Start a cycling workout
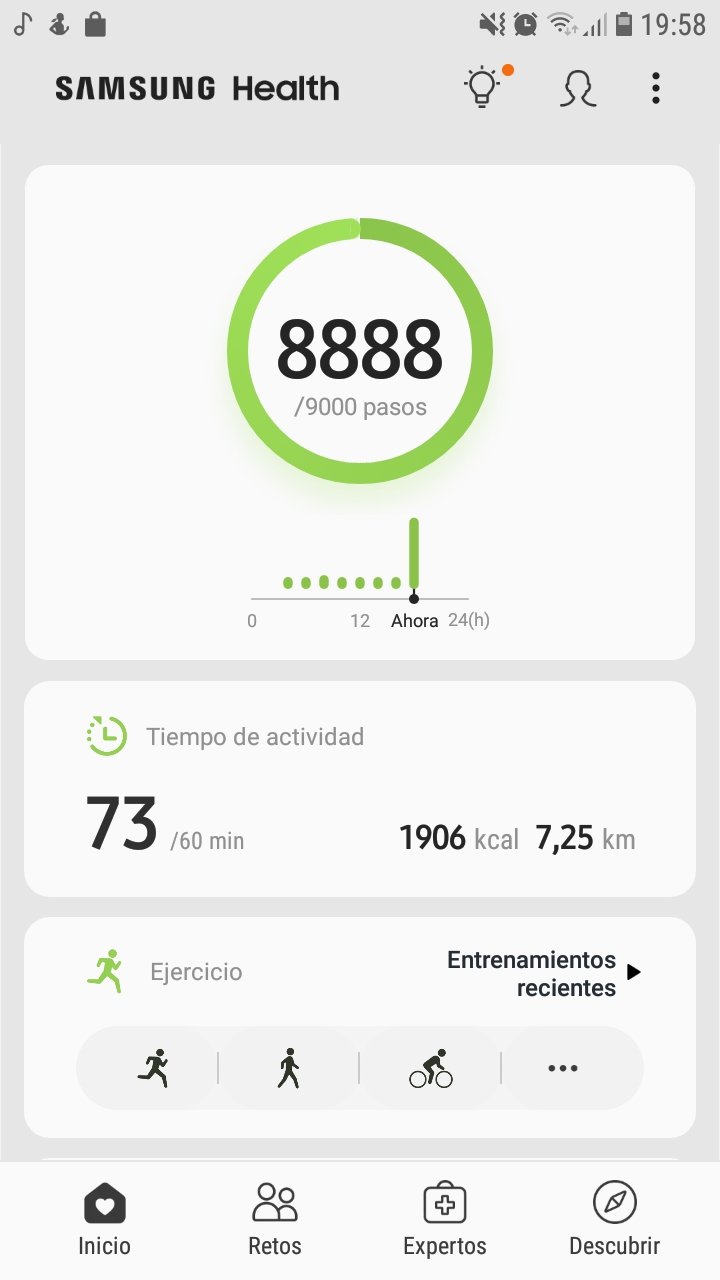This screenshot has width=720, height=1280. tap(430, 1068)
